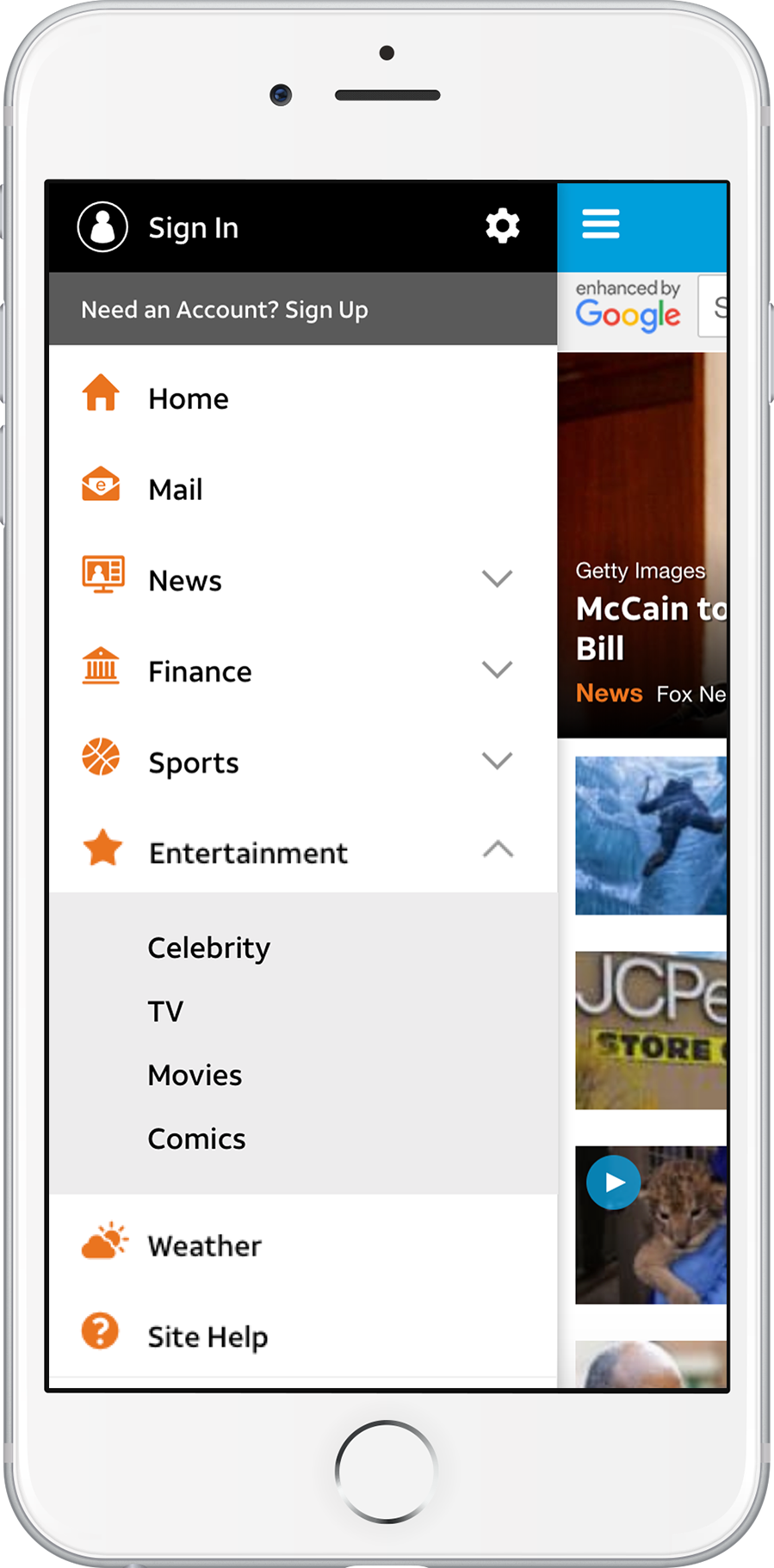Play the lion cub video
Image resolution: width=774 pixels, height=1568 pixels.
613,1182
